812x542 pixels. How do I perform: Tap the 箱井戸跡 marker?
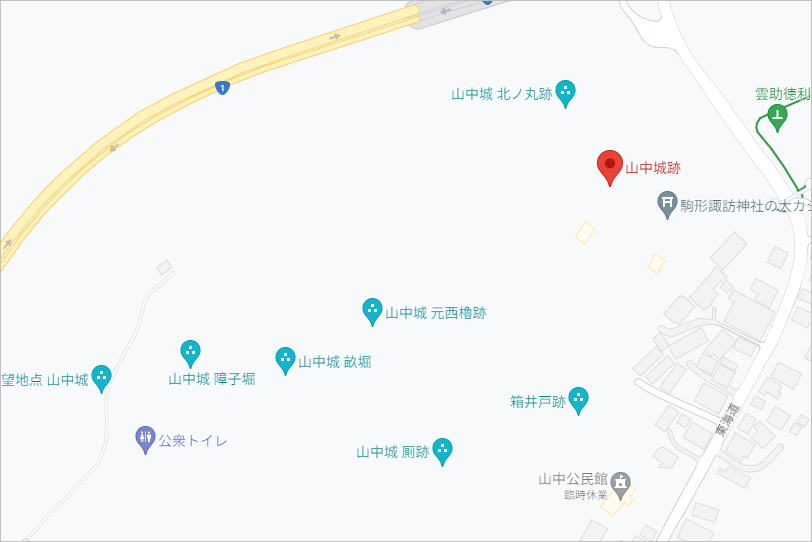(x=578, y=400)
